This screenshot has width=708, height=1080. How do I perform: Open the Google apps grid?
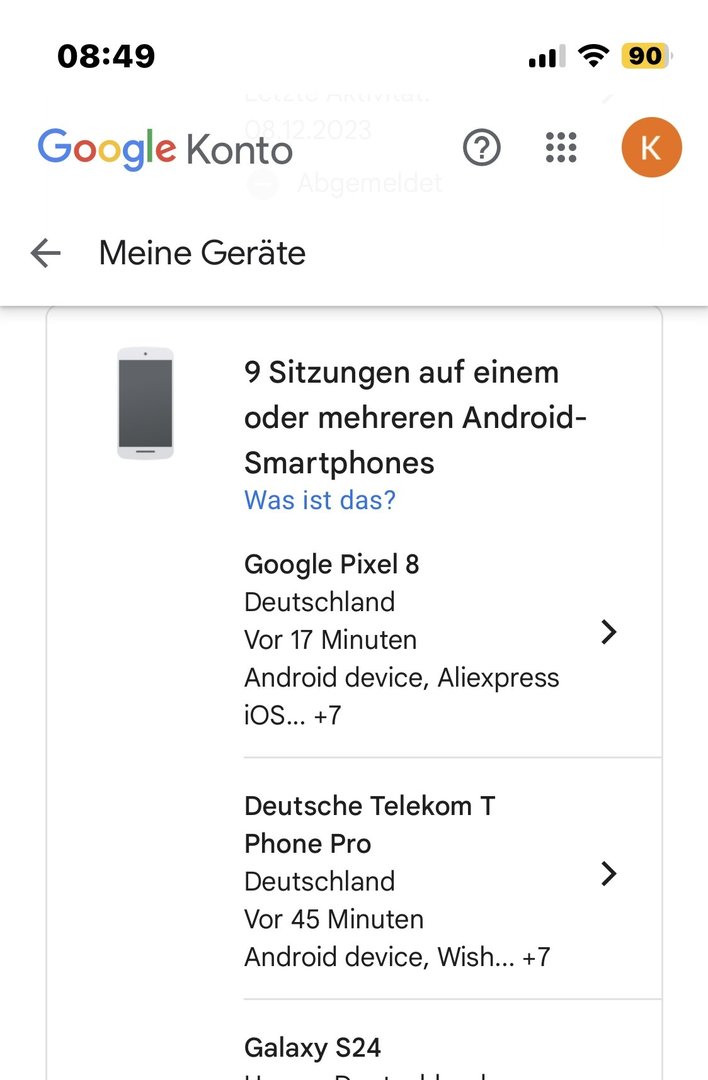pos(561,149)
